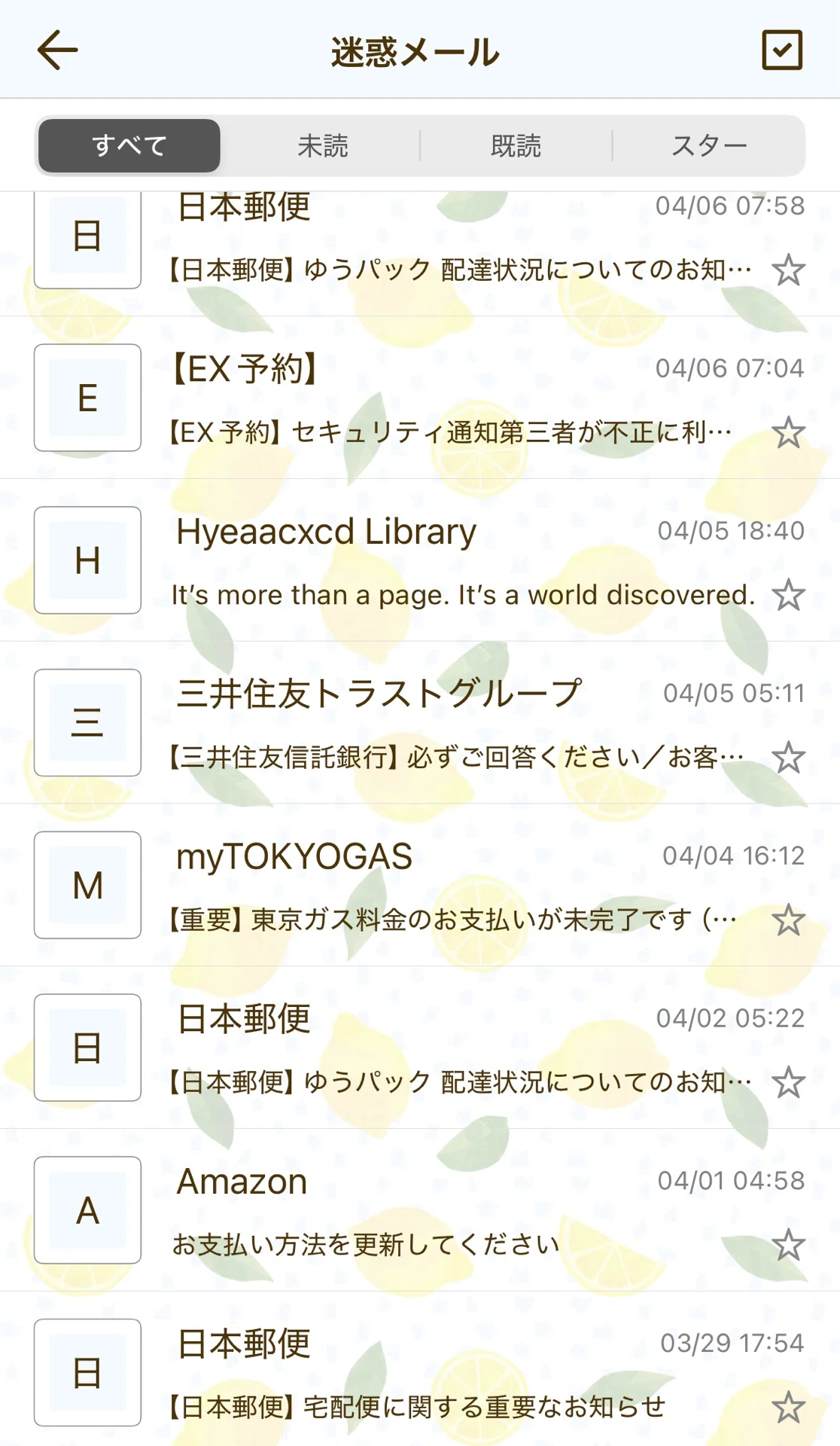
Task: Star the myTOKYOGAS email
Action: coord(788,920)
